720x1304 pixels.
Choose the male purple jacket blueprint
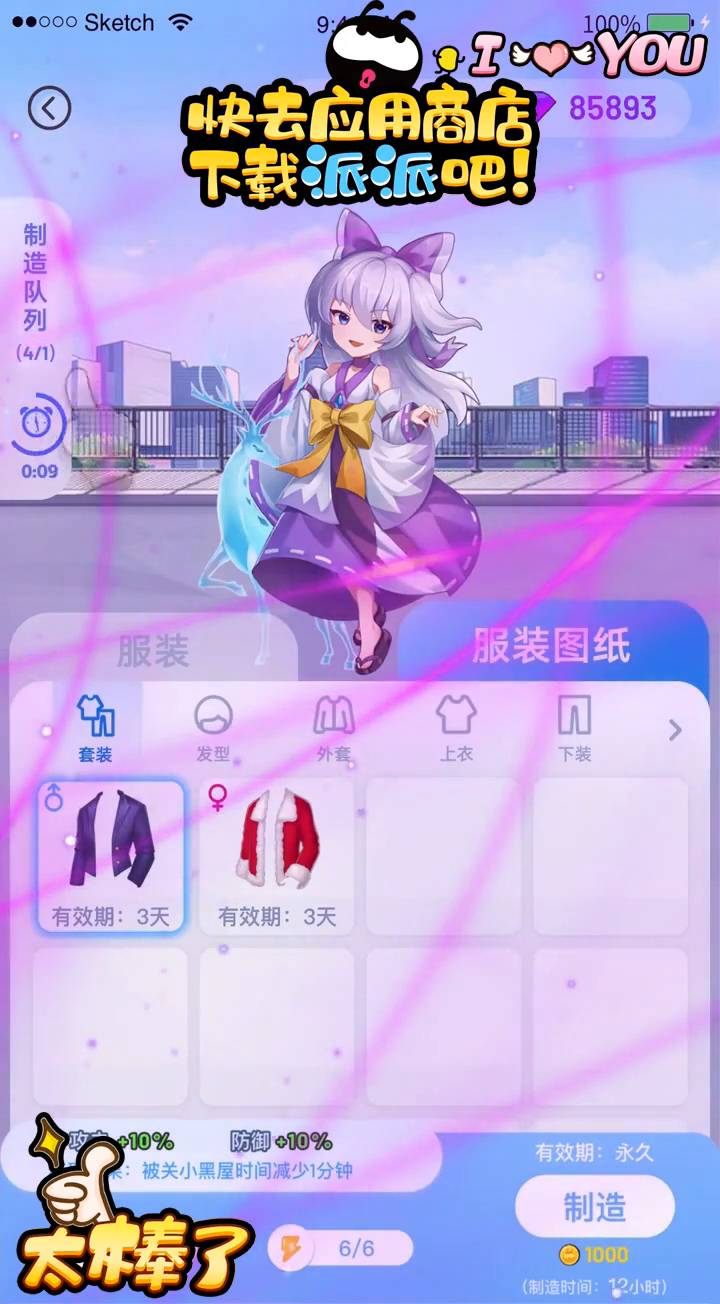pyautogui.click(x=111, y=856)
